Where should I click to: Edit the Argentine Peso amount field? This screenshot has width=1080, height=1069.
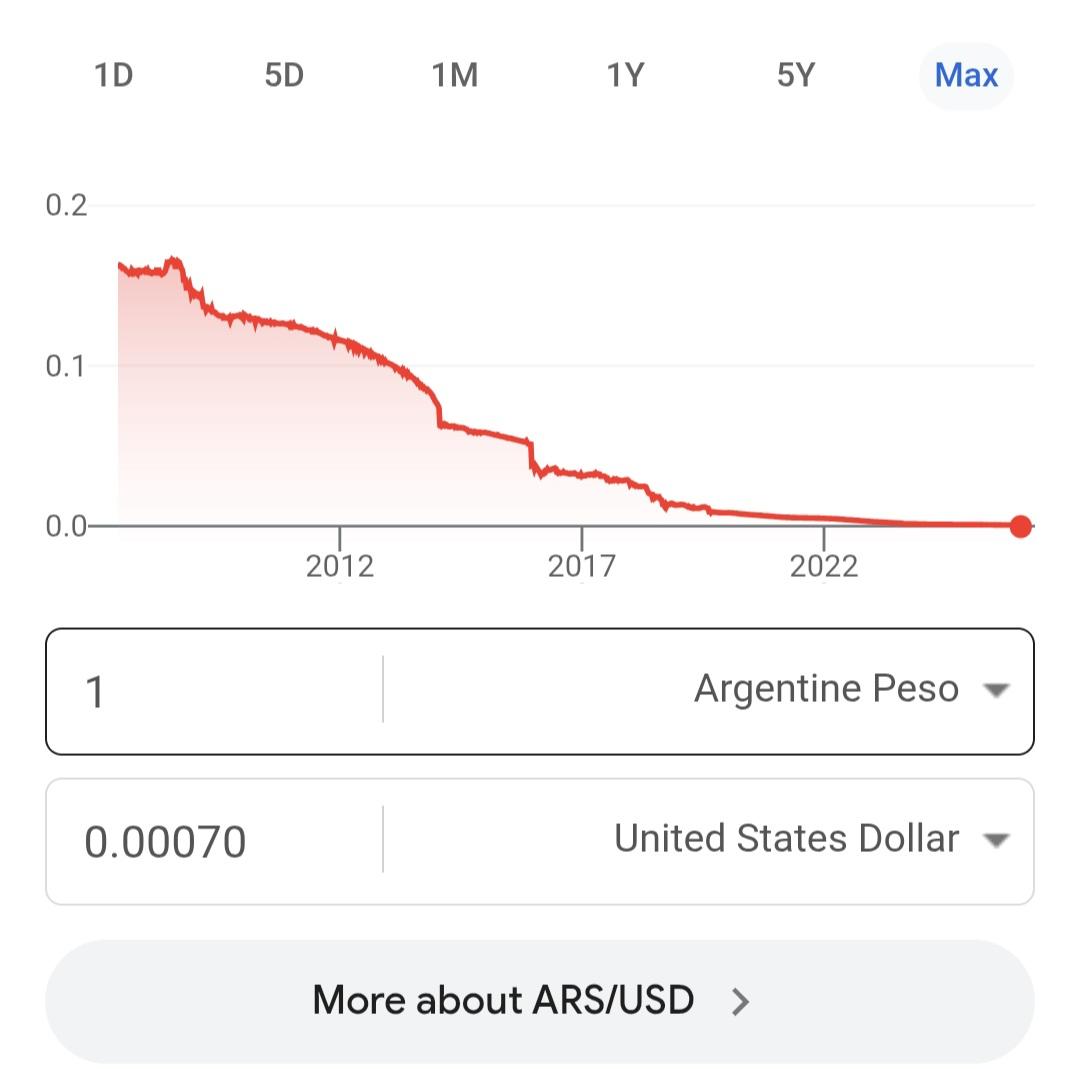[x=215, y=691]
